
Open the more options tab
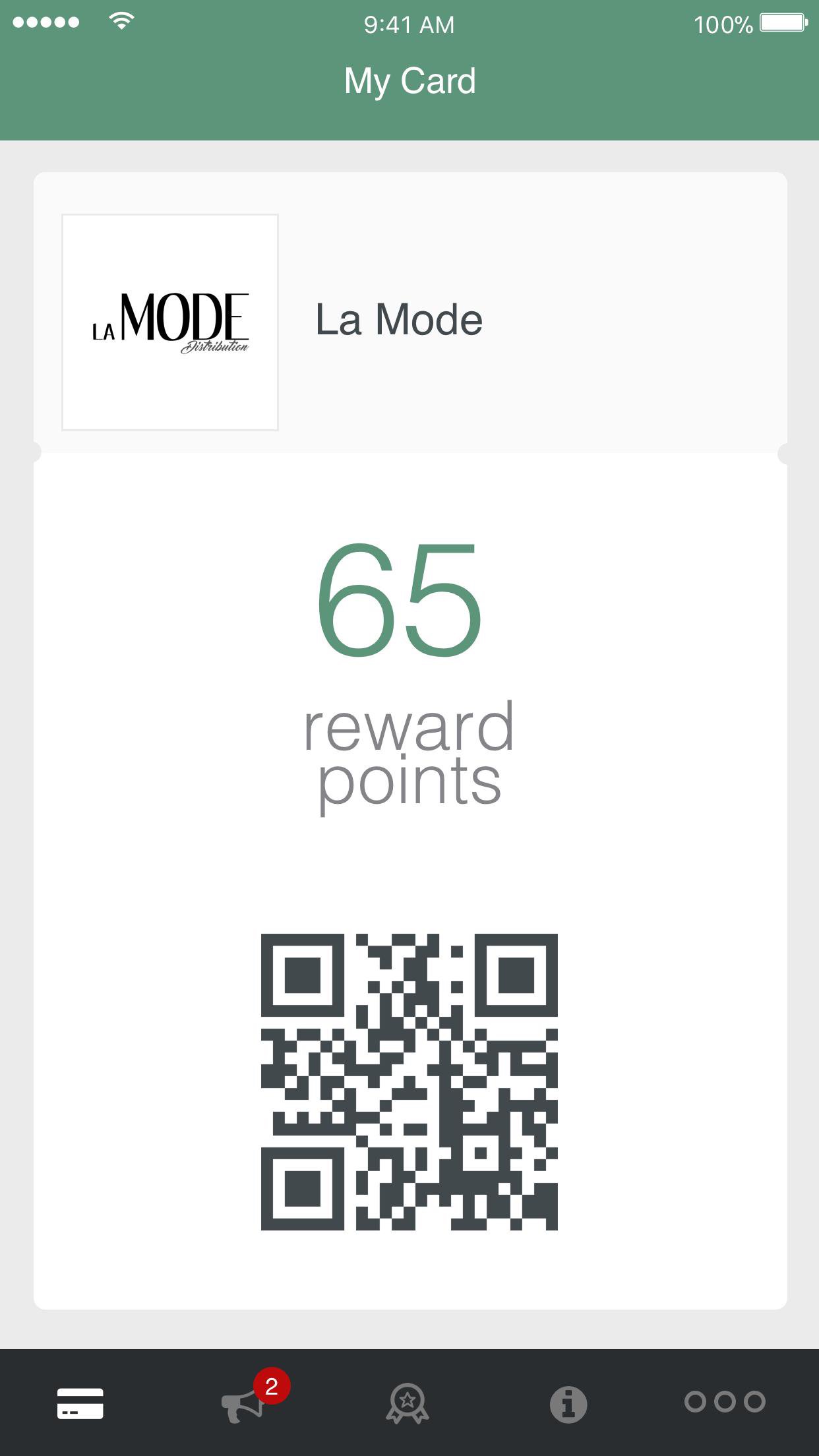[725, 1401]
